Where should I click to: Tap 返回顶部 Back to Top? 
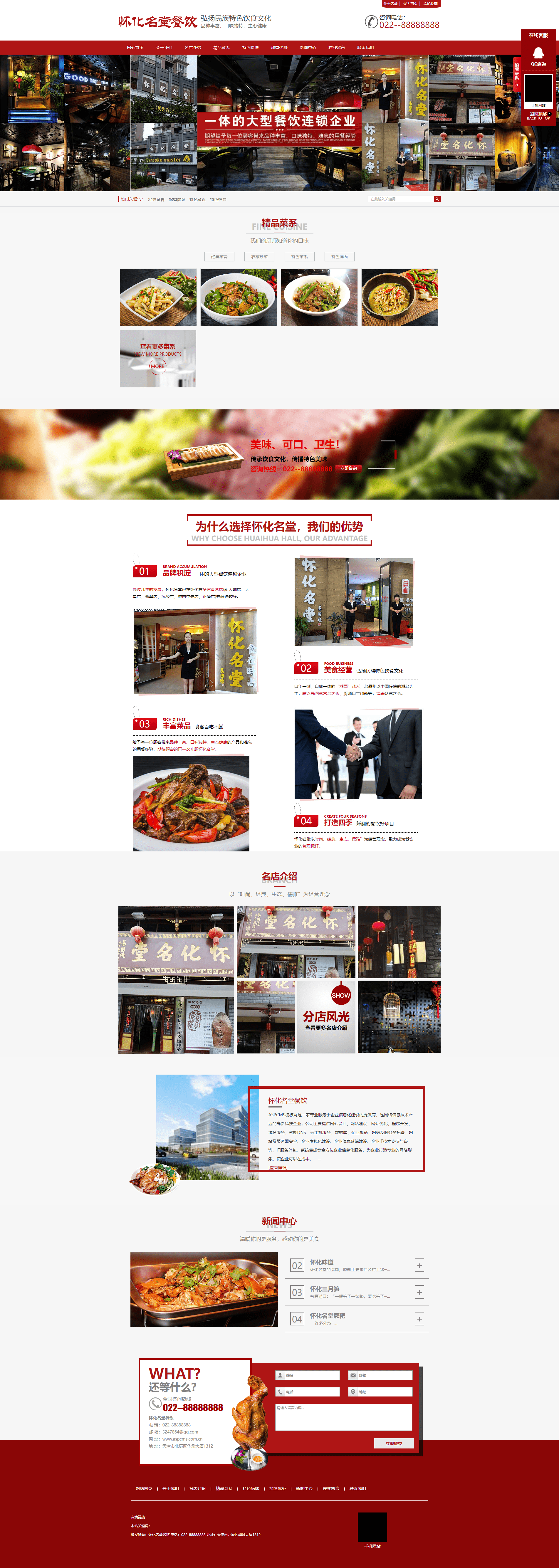(x=538, y=116)
